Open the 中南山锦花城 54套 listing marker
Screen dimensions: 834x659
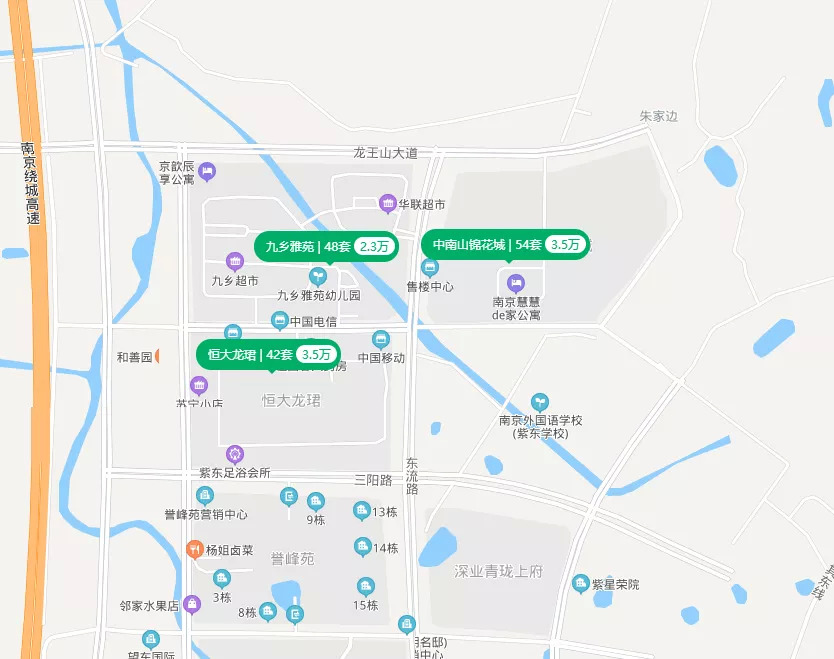point(505,245)
